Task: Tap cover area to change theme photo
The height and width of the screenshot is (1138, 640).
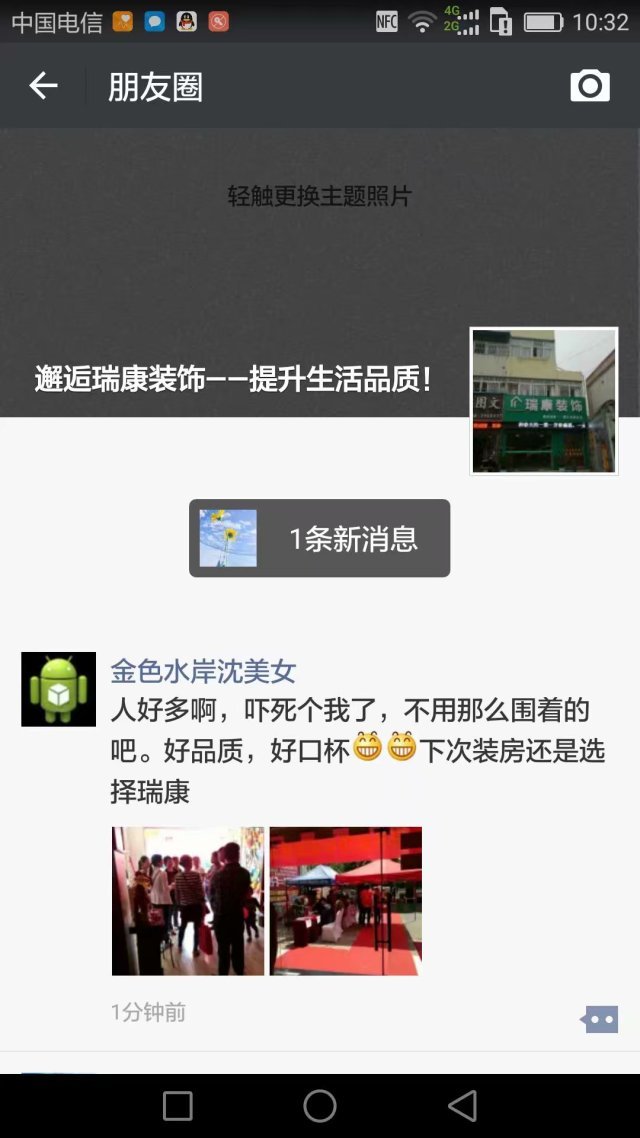Action: click(x=319, y=196)
